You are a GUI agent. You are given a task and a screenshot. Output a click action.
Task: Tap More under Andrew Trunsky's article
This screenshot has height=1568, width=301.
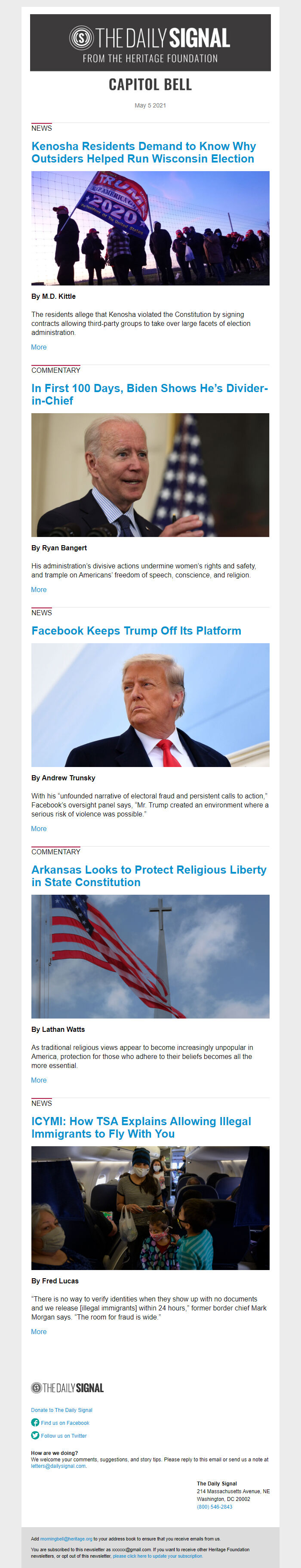(38, 828)
